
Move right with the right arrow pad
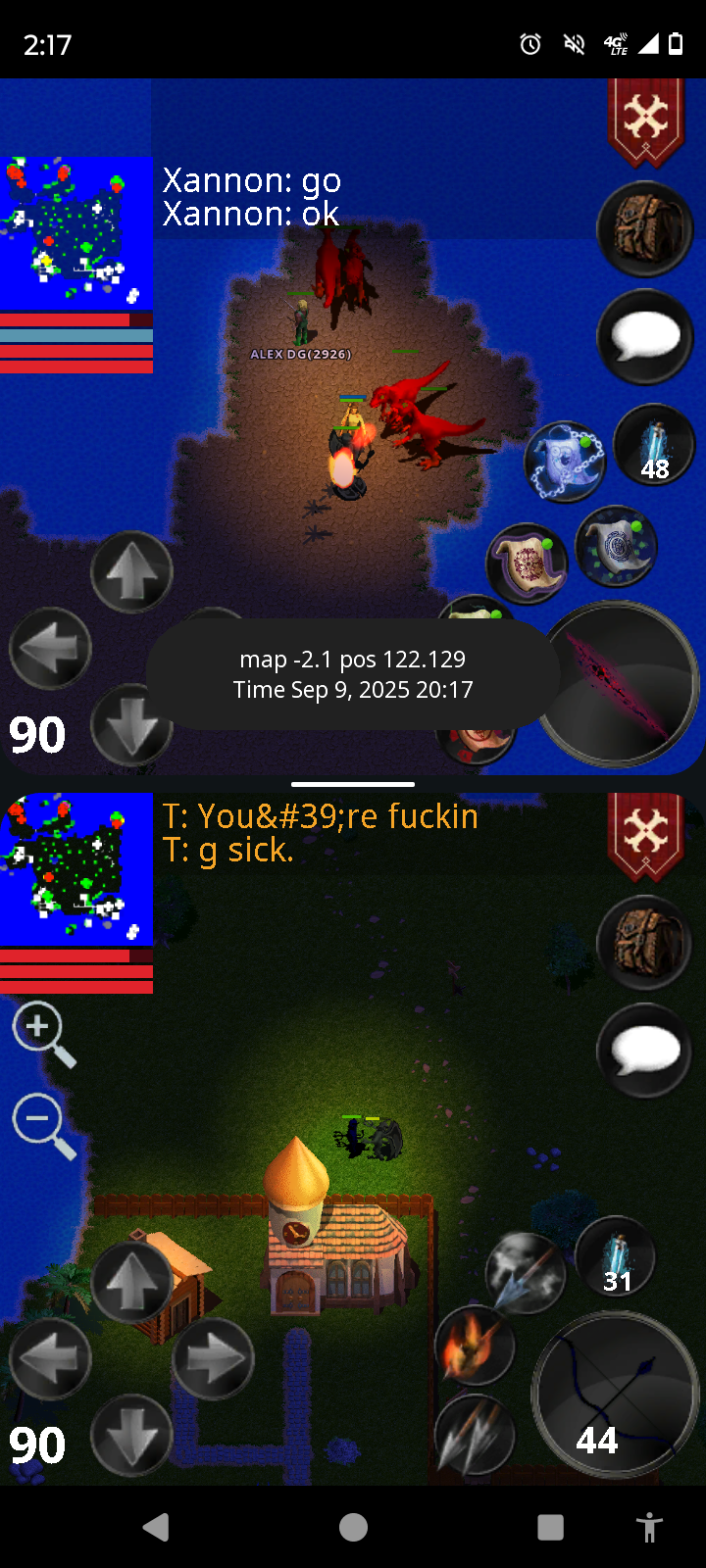(x=213, y=1359)
